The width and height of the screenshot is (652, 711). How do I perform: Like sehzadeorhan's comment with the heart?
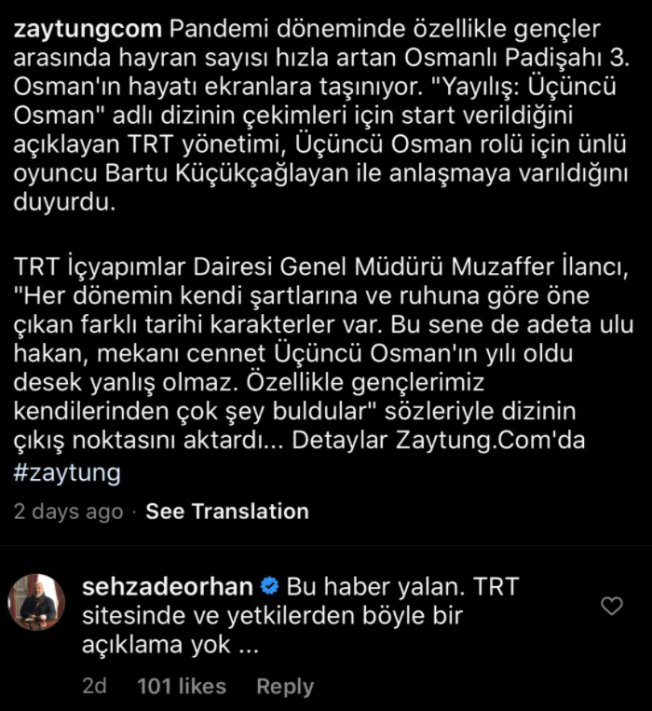(x=610, y=606)
